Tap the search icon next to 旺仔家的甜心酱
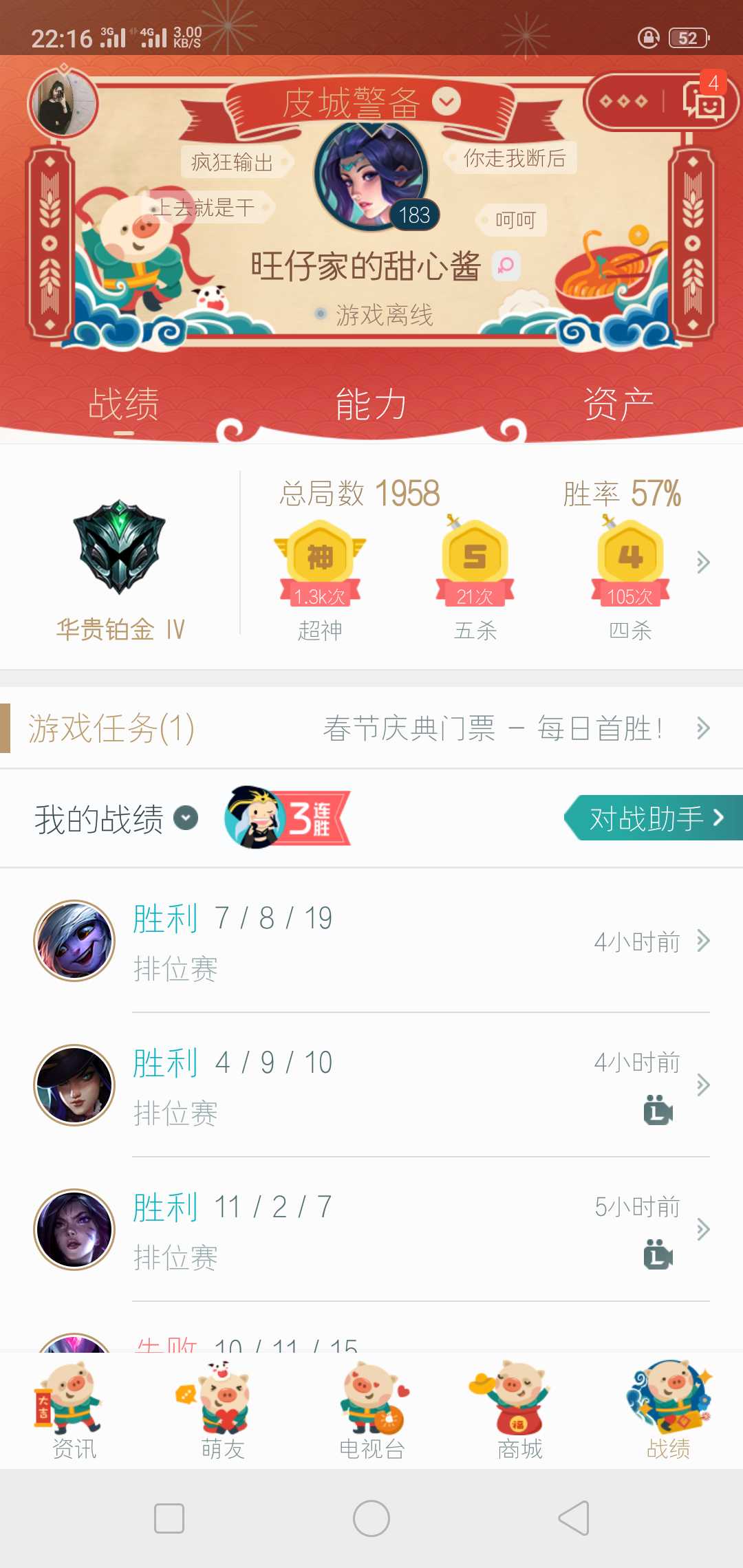 506,265
